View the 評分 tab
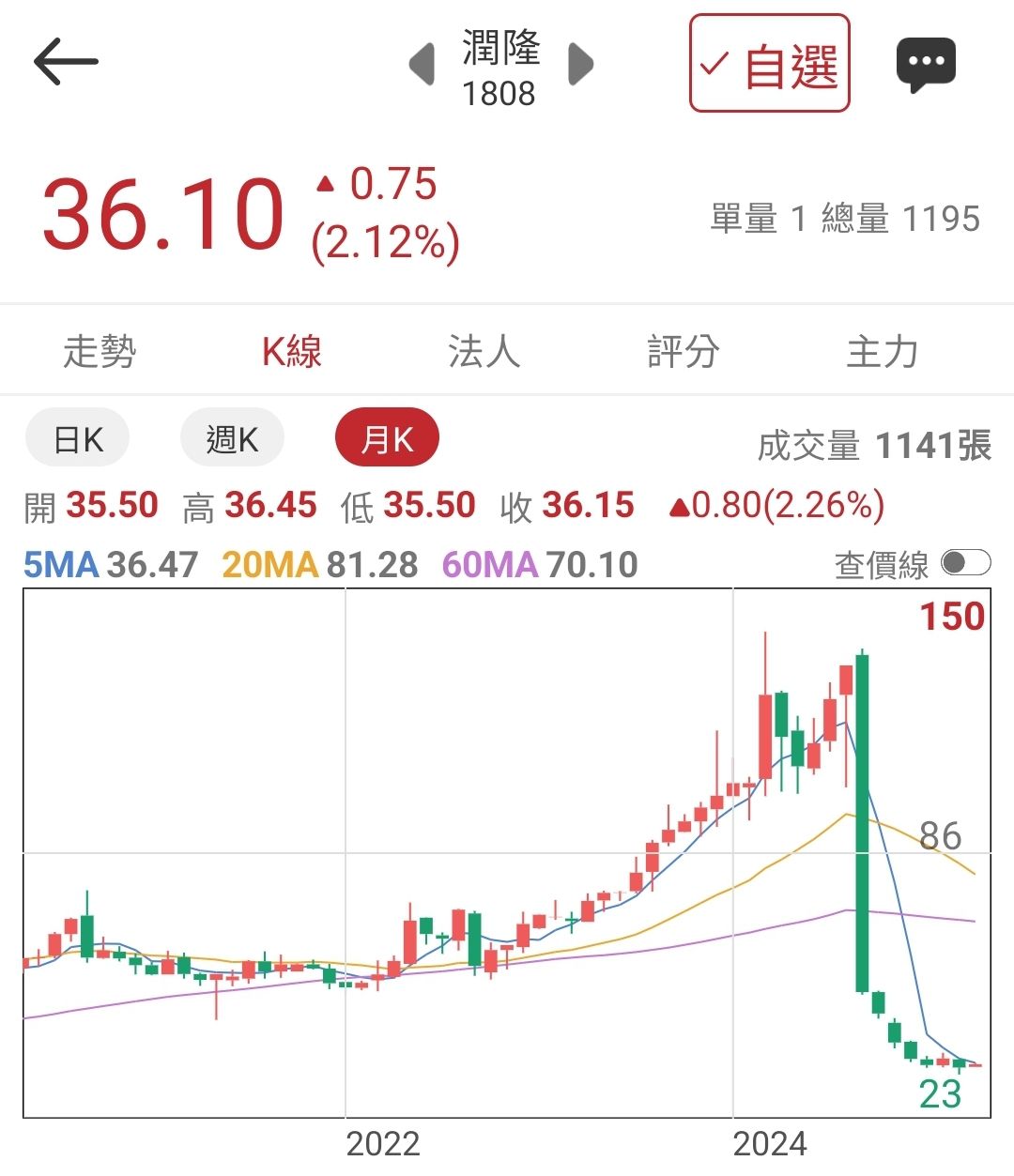Viewport: 1014px width, 1176px height. (x=683, y=352)
